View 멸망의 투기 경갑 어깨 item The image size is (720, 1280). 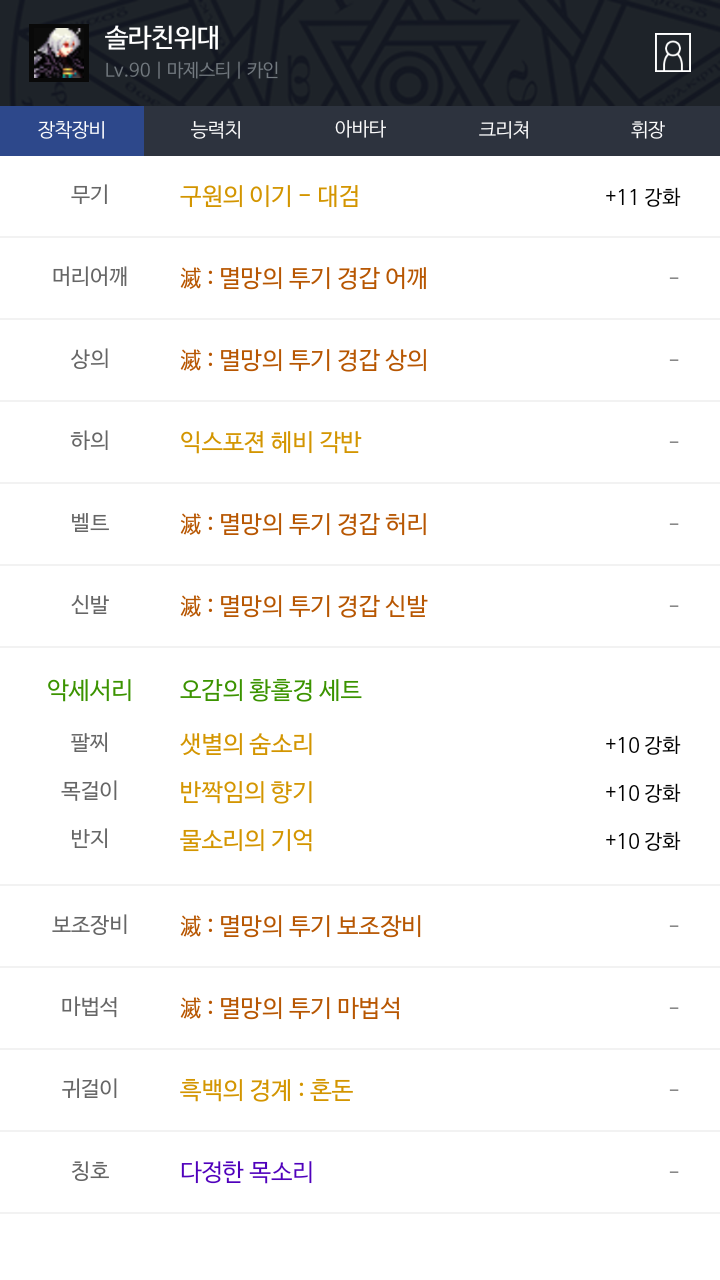point(304,278)
